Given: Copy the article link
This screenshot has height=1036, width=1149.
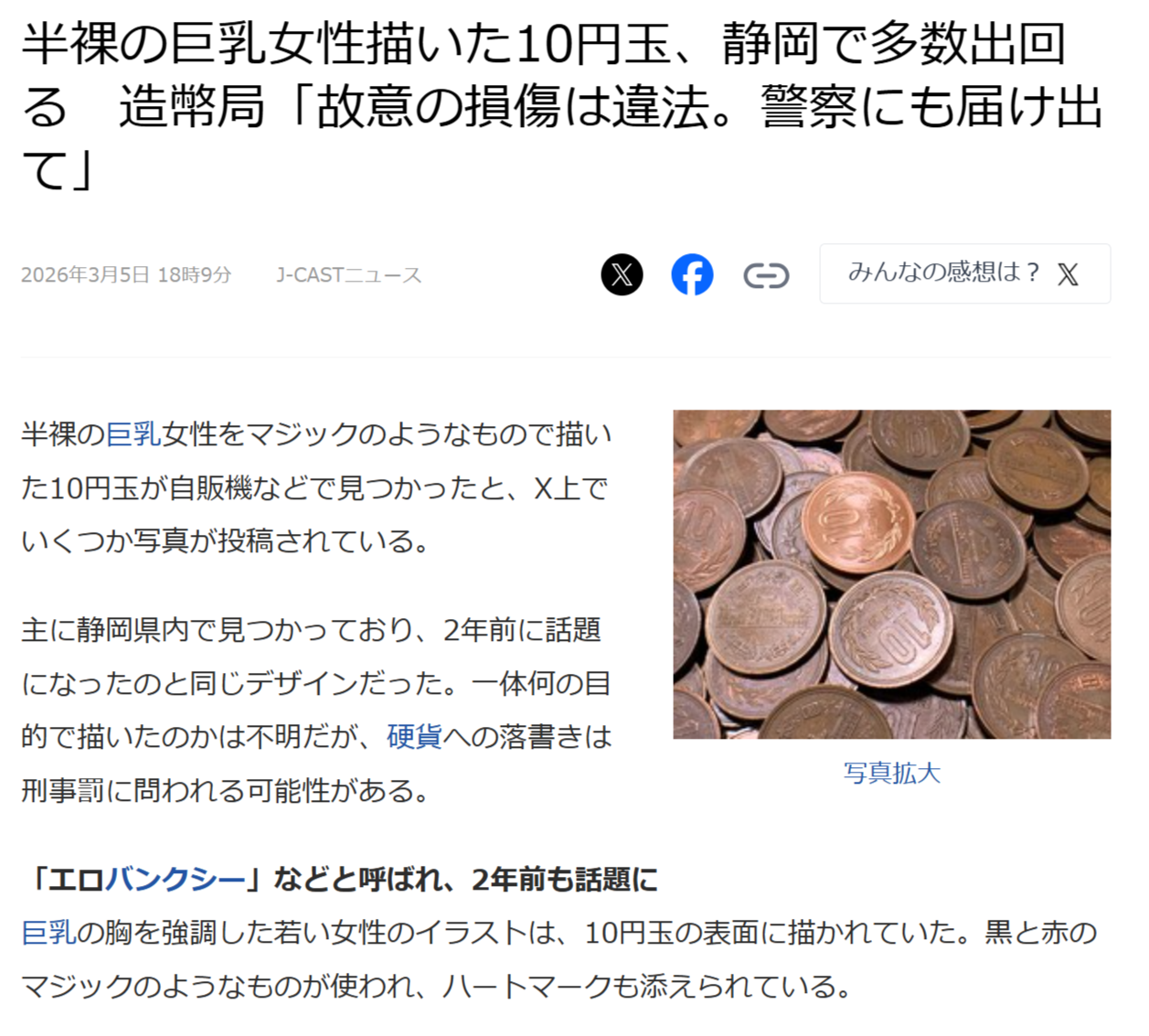Looking at the screenshot, I should click(766, 275).
